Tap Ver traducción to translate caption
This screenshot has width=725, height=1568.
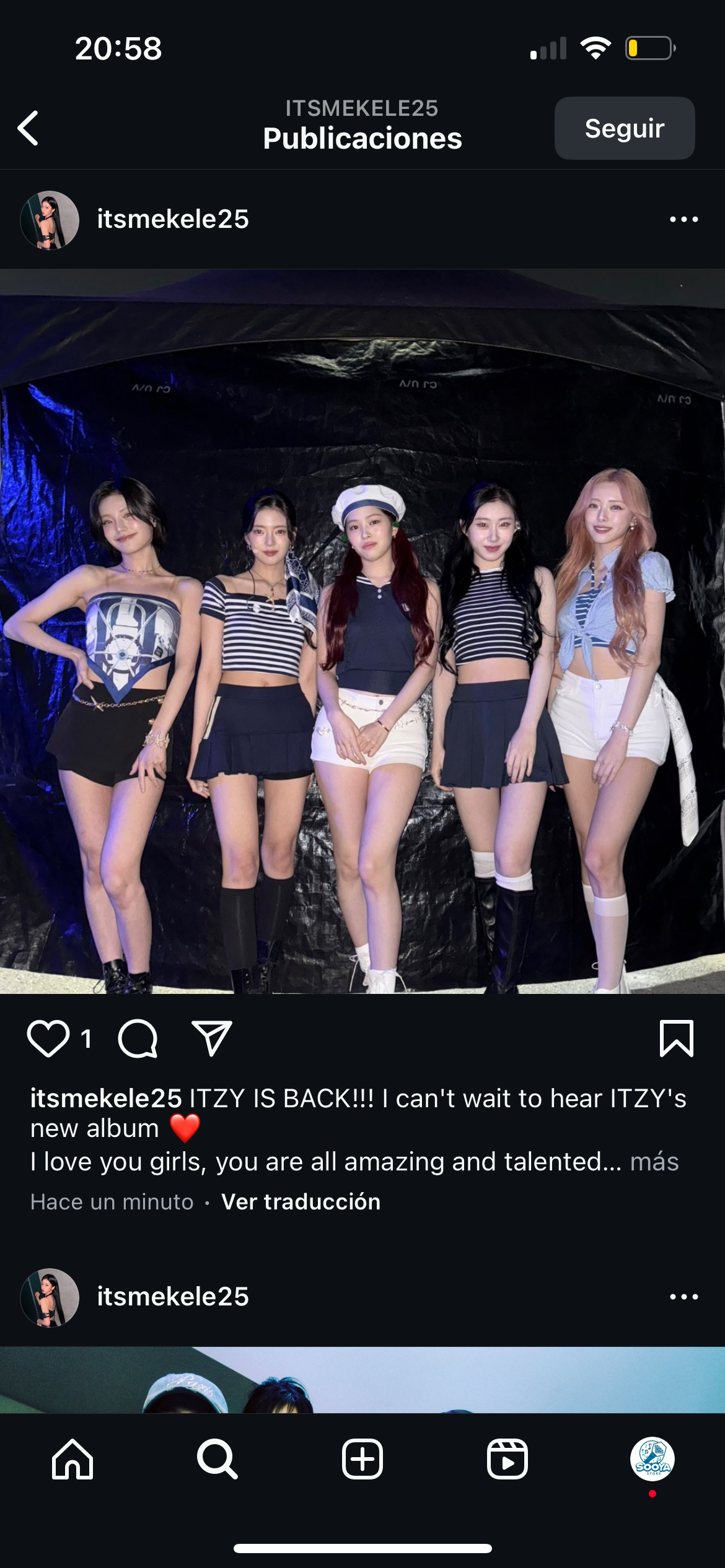click(x=301, y=1202)
